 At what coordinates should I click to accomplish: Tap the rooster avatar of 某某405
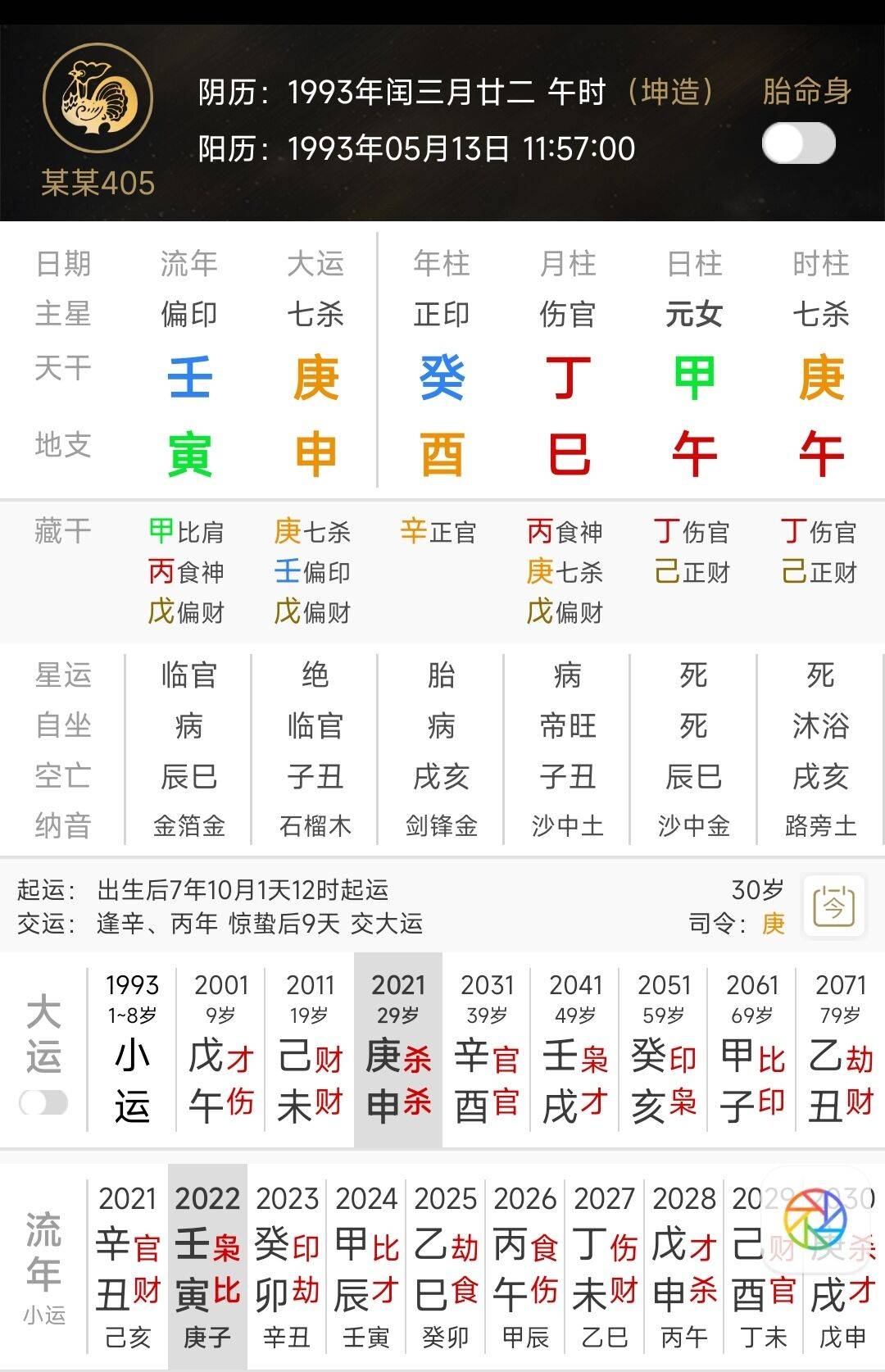98,98
